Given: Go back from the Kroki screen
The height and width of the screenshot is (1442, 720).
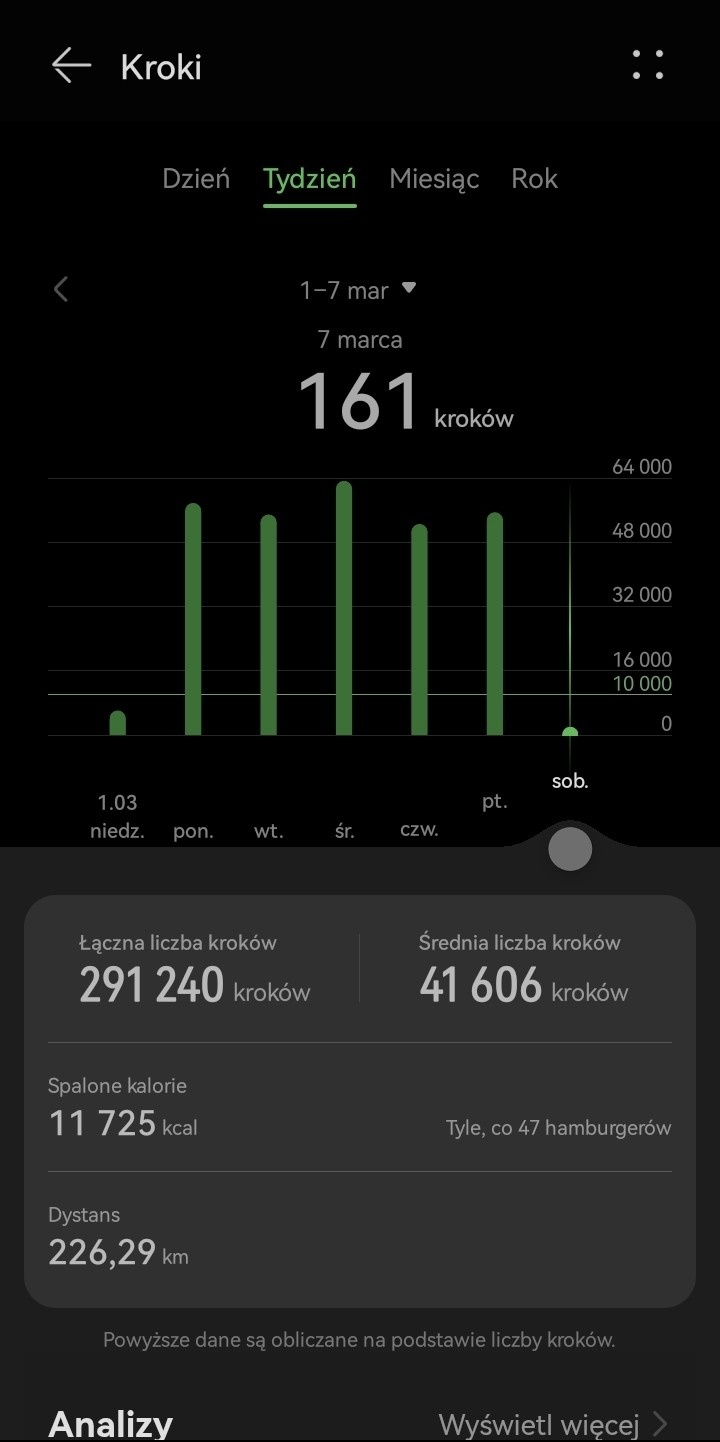Looking at the screenshot, I should tap(71, 66).
